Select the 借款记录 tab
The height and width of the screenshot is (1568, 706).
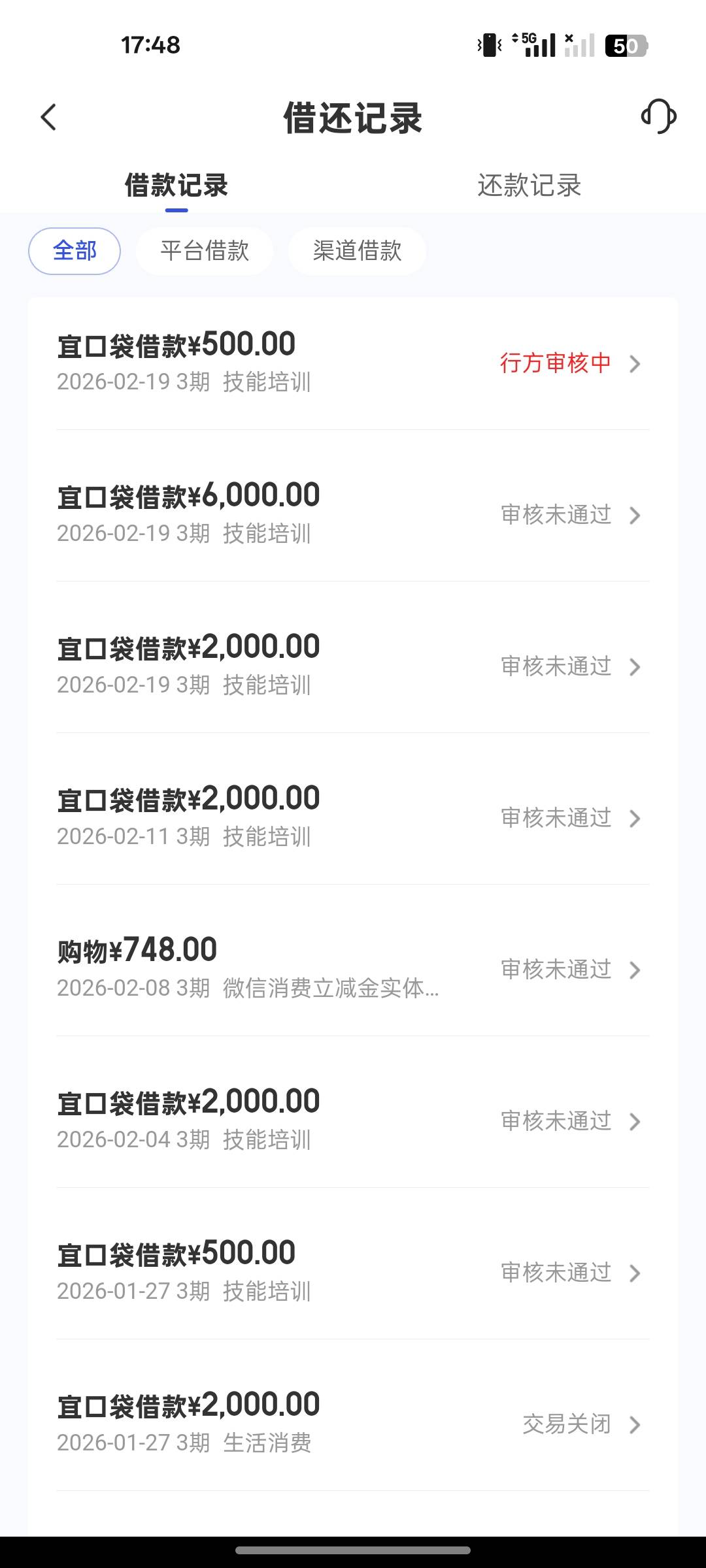pyautogui.click(x=176, y=186)
